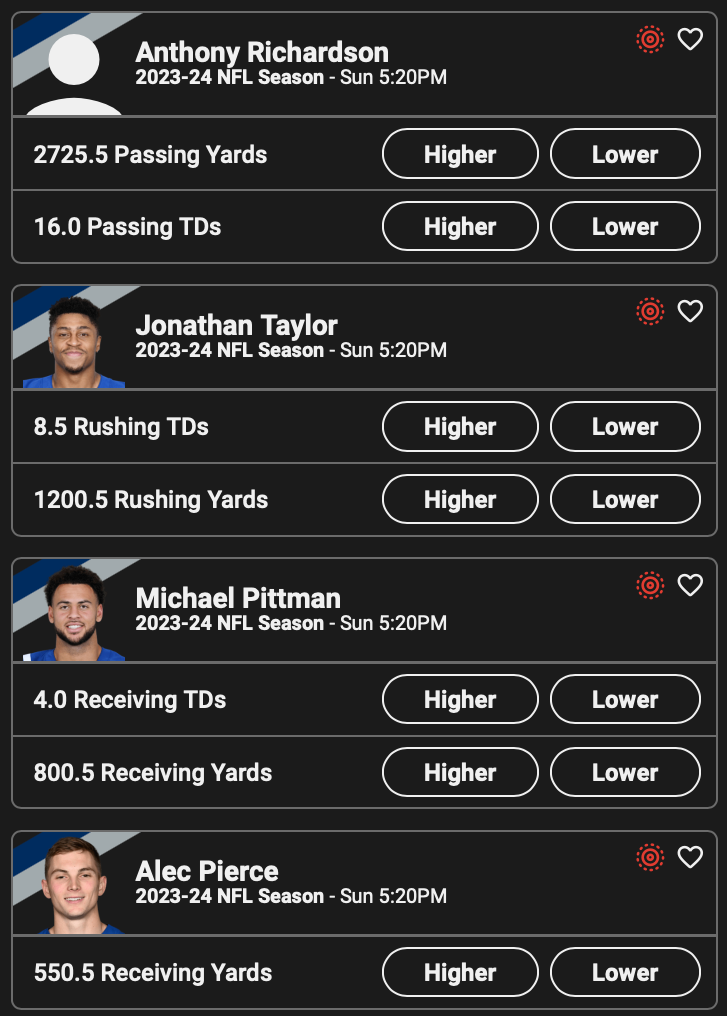Choose Lower on Richardson's 2725.5 Passing Yards
The width and height of the screenshot is (727, 1016).
tap(625, 154)
